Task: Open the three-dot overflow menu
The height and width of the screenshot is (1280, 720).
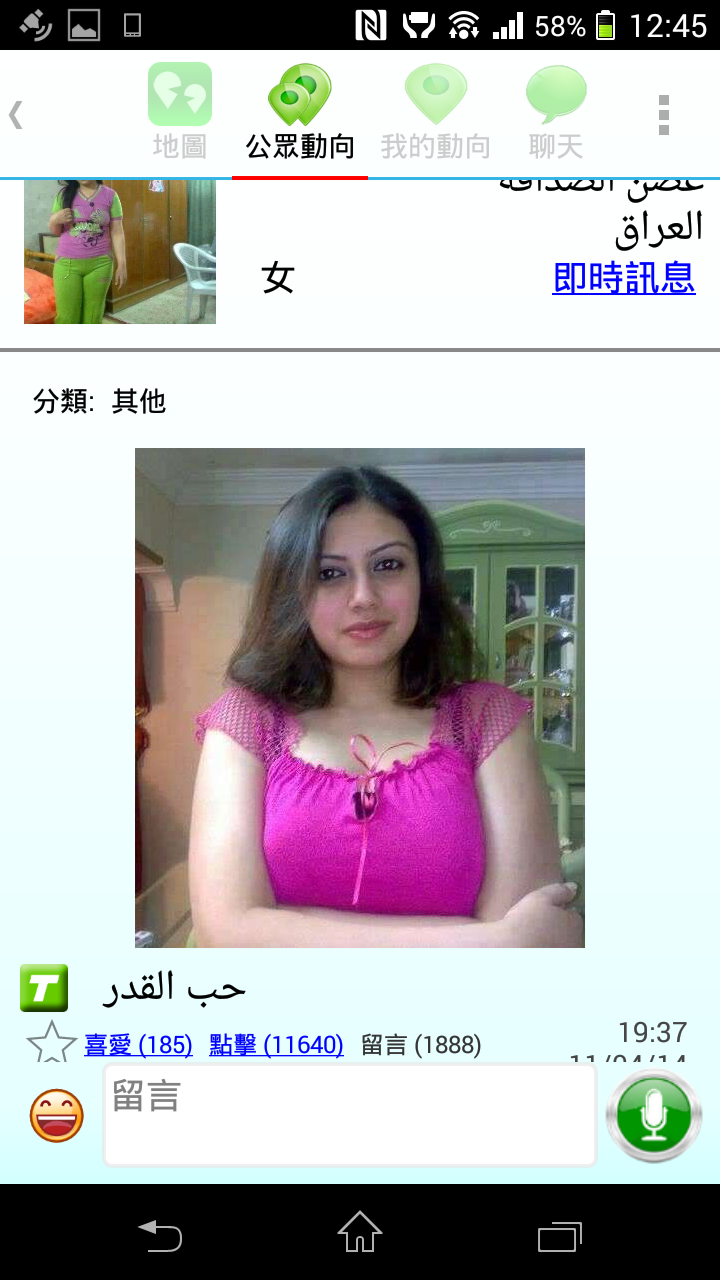Action: [663, 115]
